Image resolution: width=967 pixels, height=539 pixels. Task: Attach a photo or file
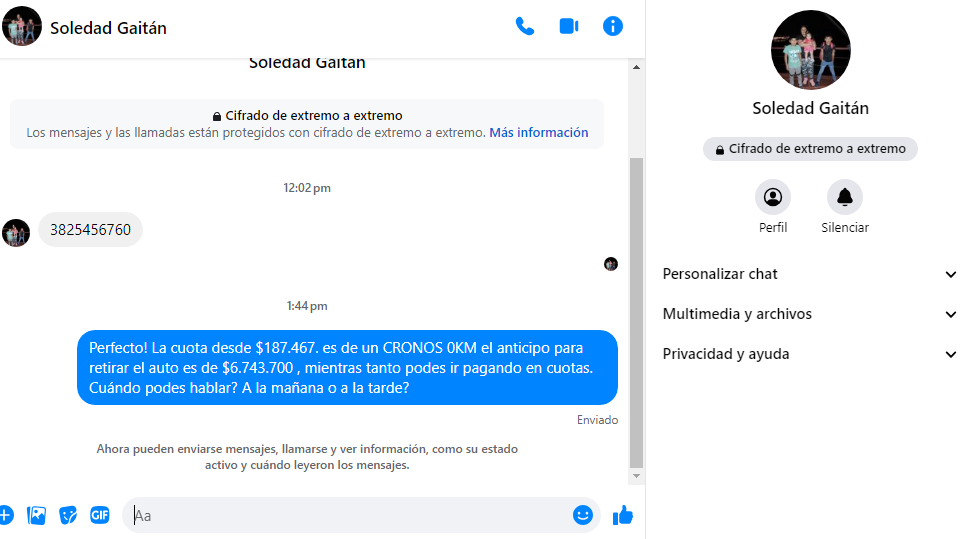click(x=37, y=515)
